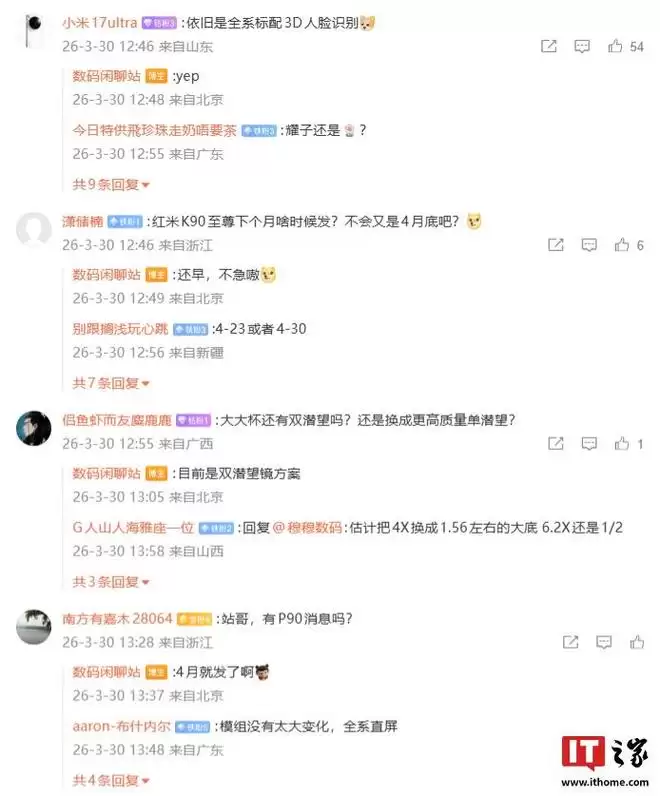Forward 小米17ultra's comment

coord(549,46)
